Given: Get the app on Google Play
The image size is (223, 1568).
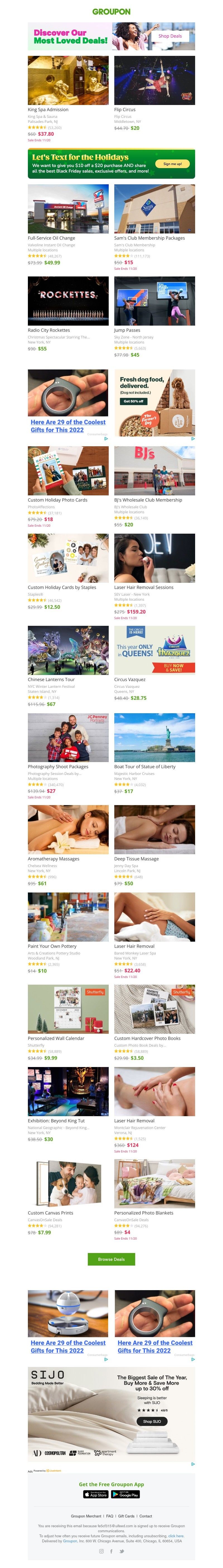Looking at the screenshot, I should click(126, 1494).
